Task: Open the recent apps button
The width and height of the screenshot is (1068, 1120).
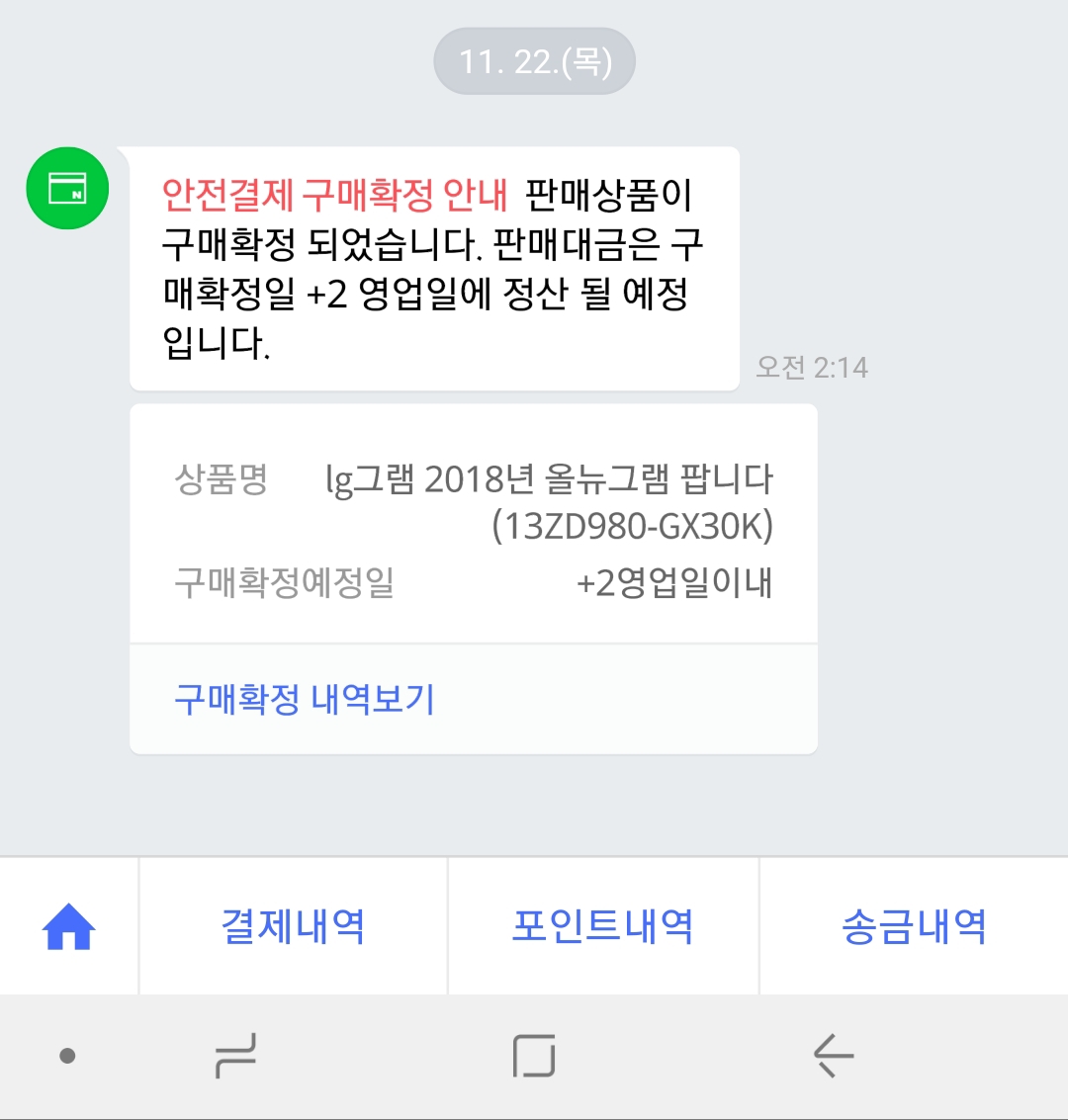Action: (235, 1056)
